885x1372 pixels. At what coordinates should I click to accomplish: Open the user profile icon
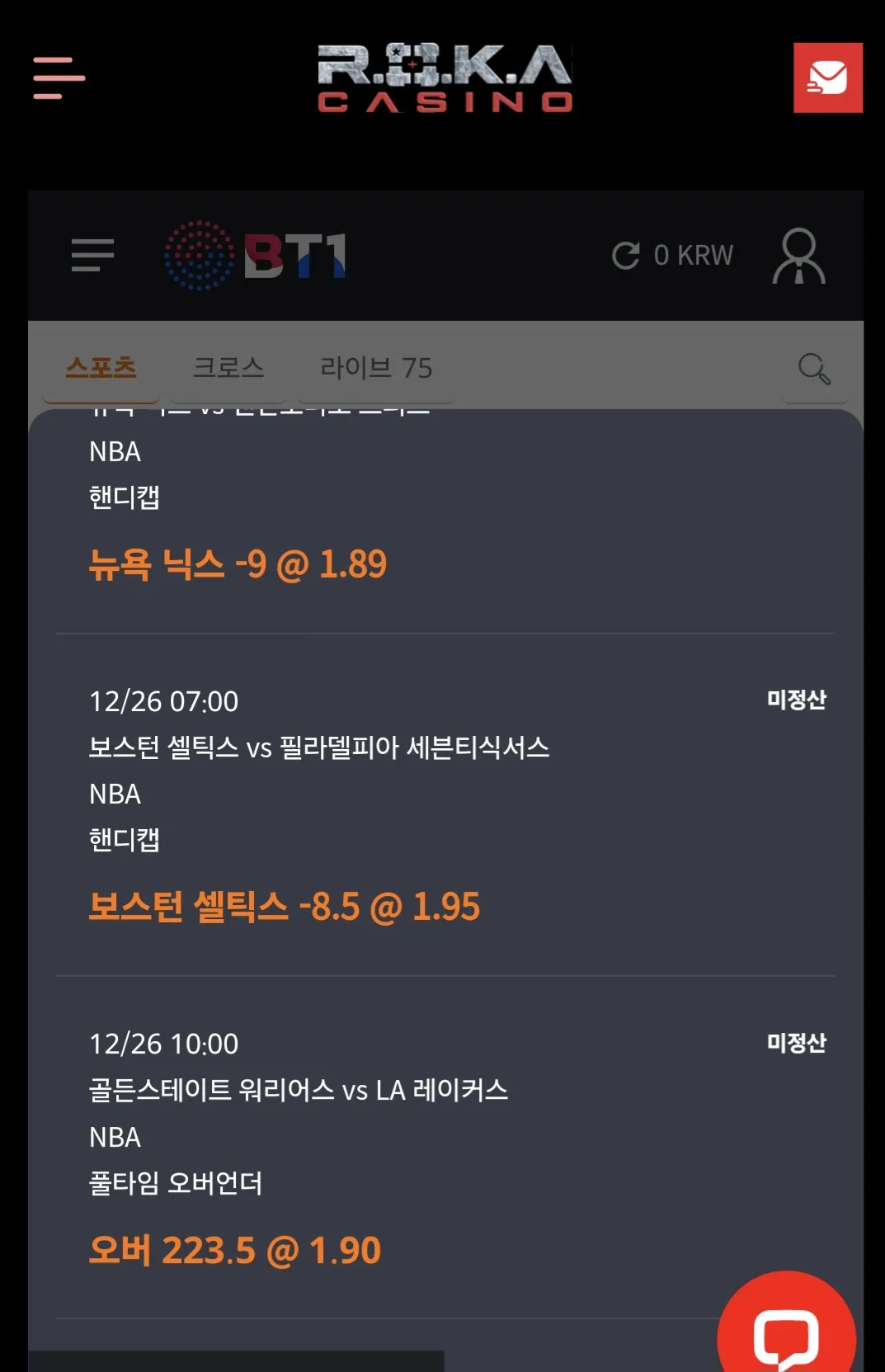click(x=798, y=256)
